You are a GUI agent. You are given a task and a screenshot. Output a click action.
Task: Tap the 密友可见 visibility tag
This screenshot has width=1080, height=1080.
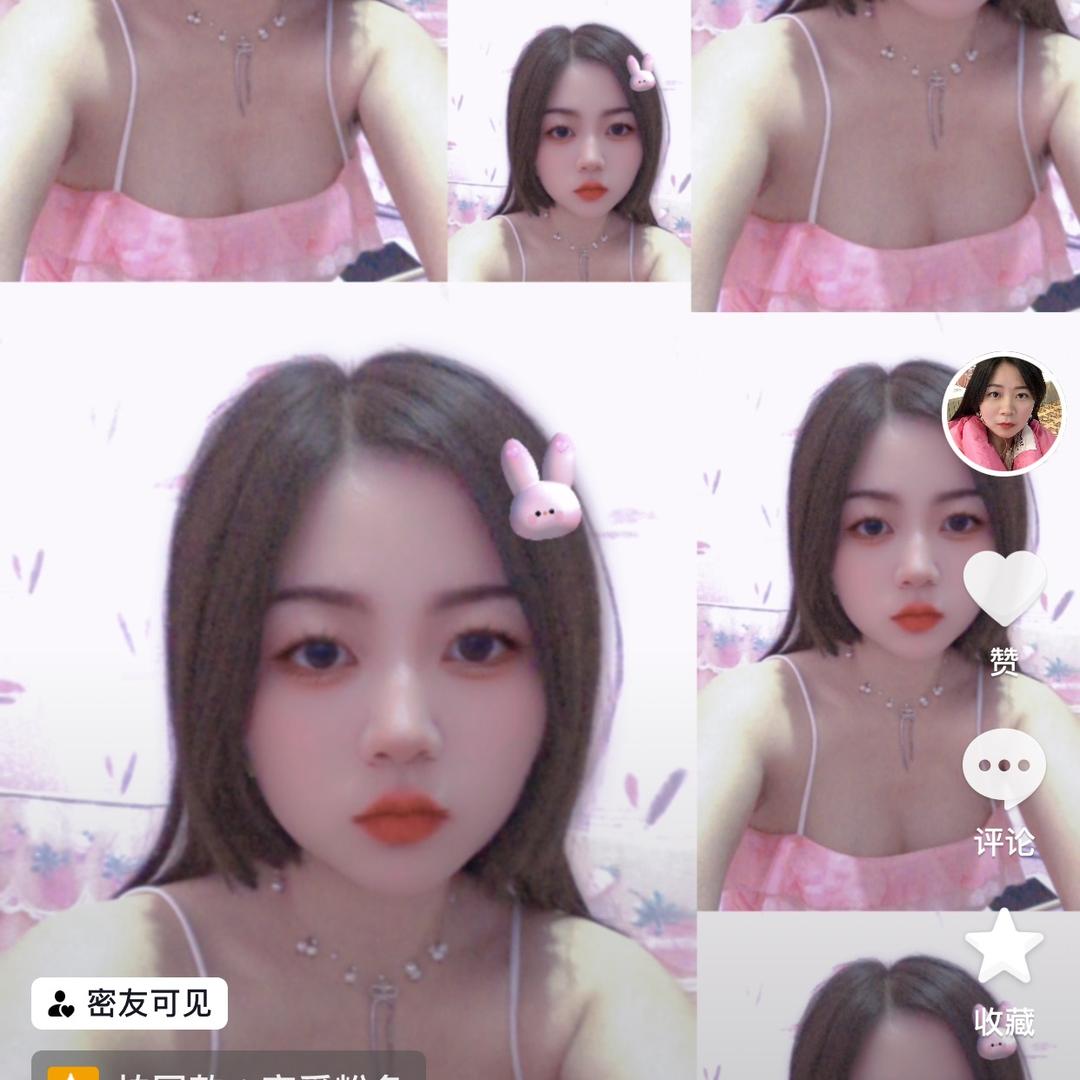pyautogui.click(x=130, y=1003)
